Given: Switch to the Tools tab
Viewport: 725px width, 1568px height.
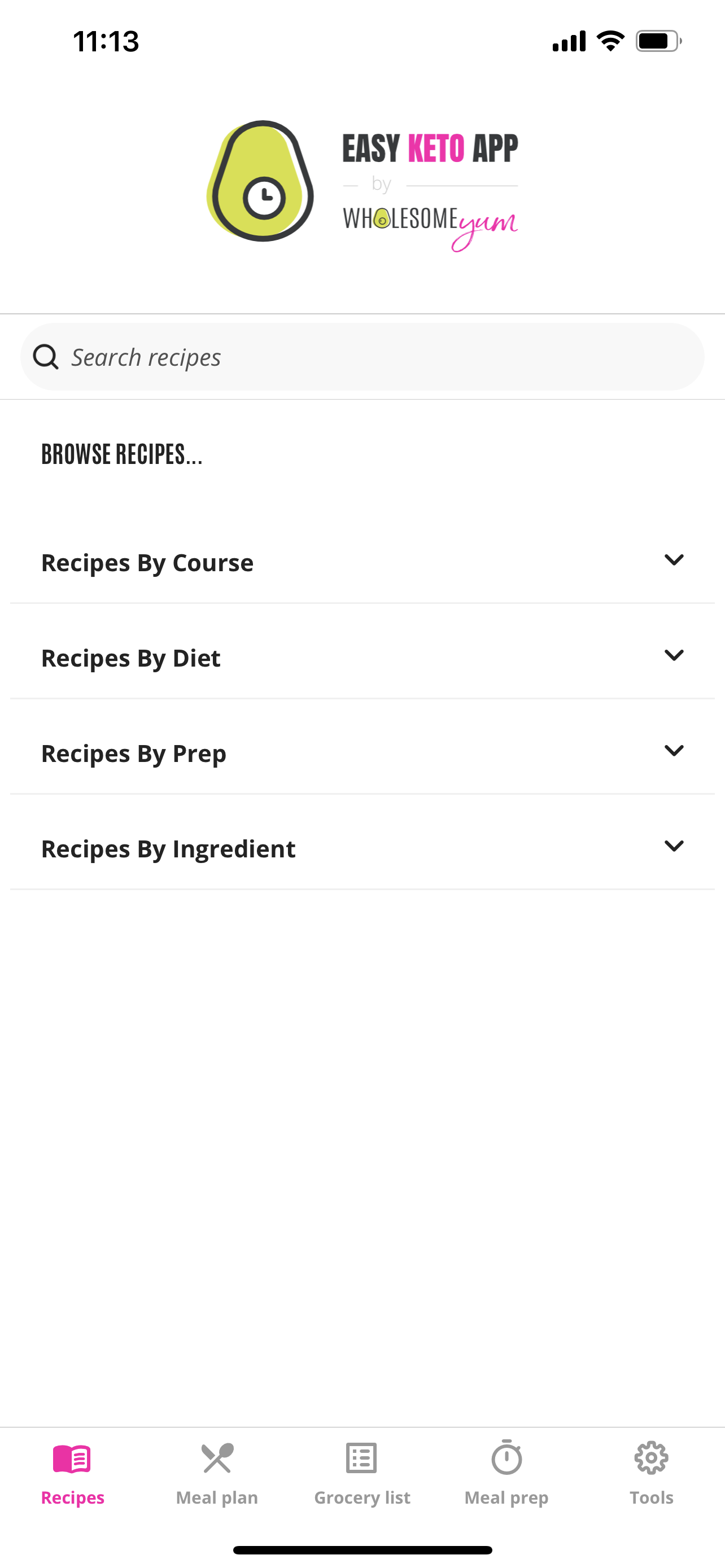Looking at the screenshot, I should pos(650,1472).
